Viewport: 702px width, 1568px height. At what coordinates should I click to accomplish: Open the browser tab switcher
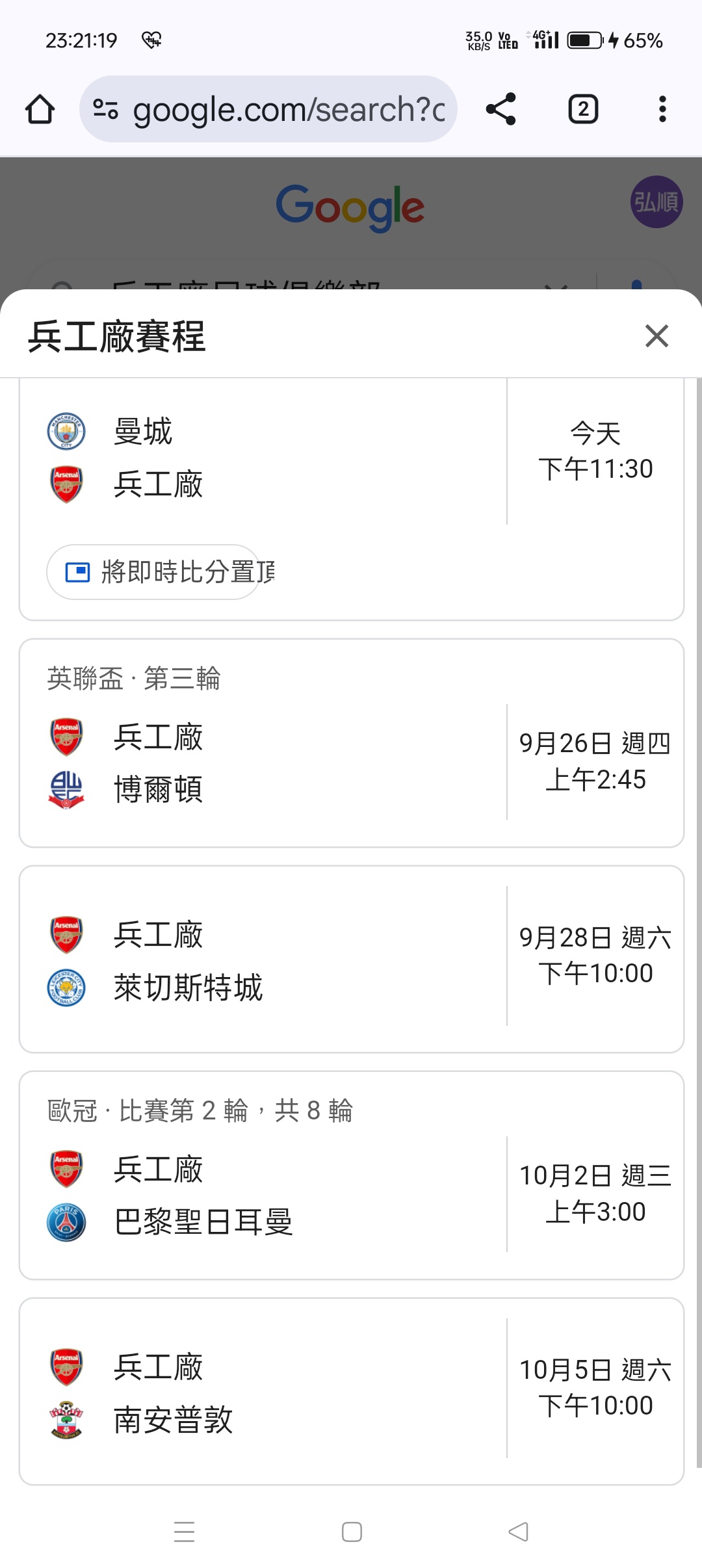[583, 109]
